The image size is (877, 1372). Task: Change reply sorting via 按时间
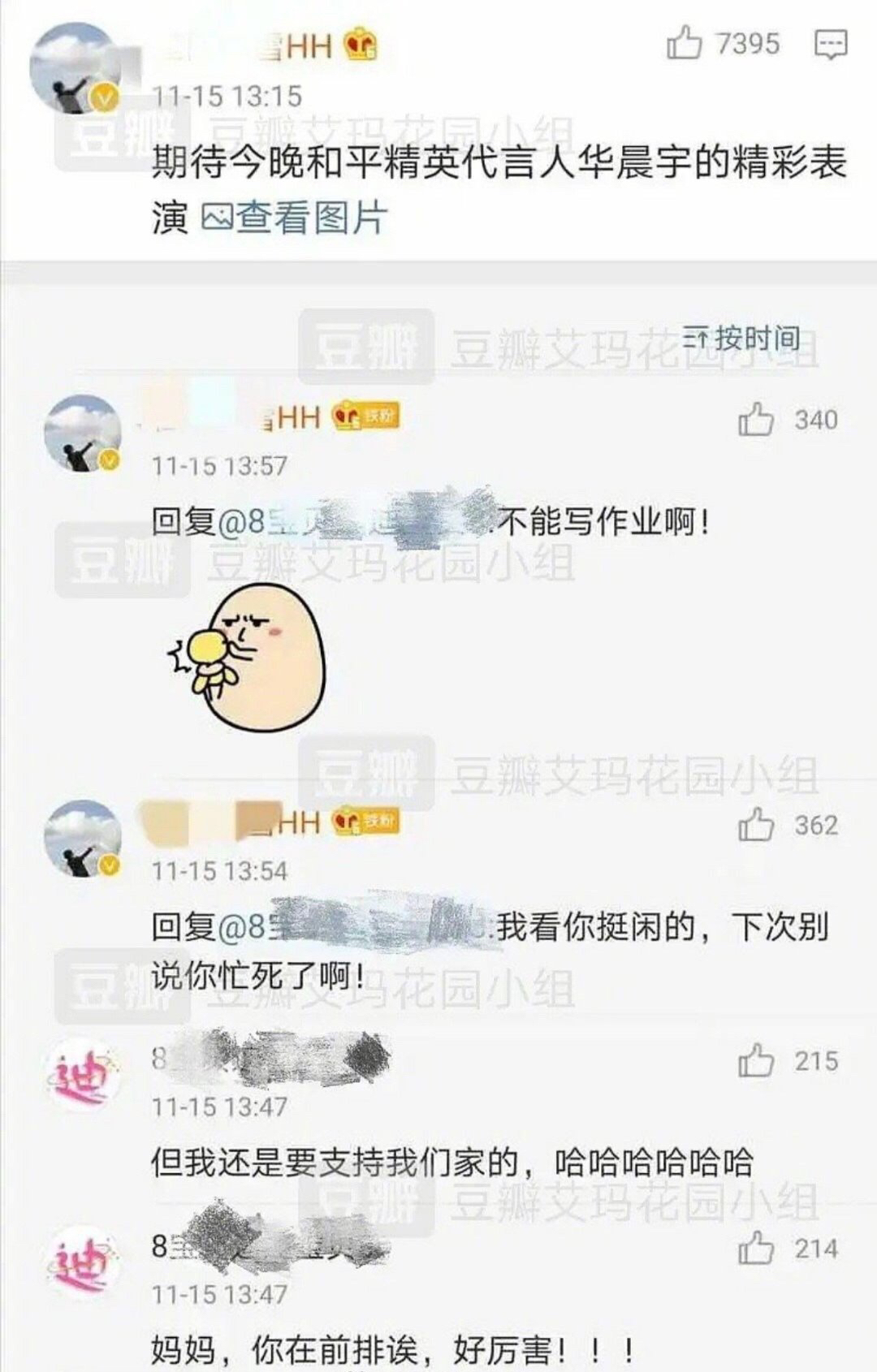tap(741, 338)
